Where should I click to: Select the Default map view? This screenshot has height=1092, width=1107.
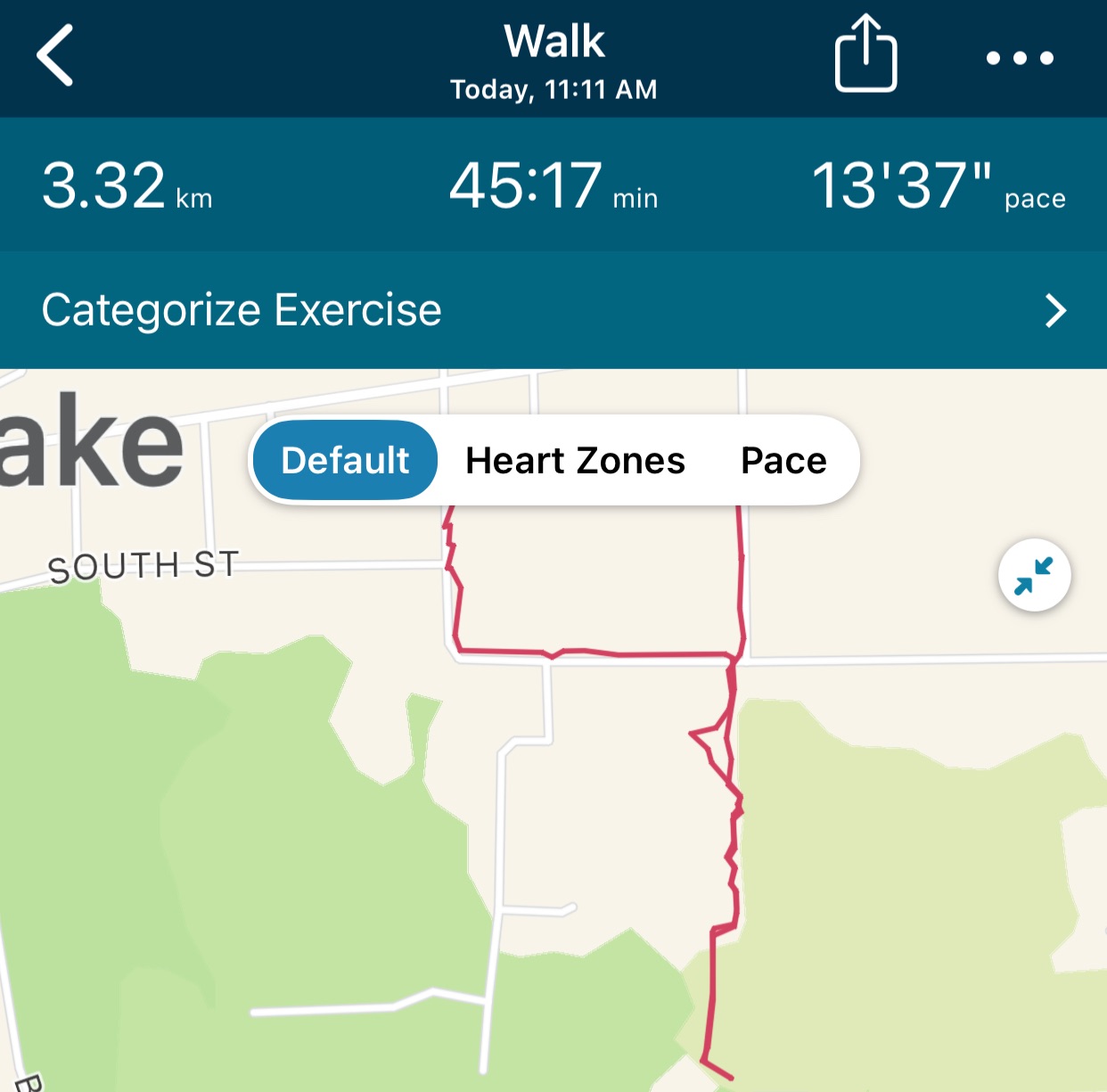coord(345,461)
